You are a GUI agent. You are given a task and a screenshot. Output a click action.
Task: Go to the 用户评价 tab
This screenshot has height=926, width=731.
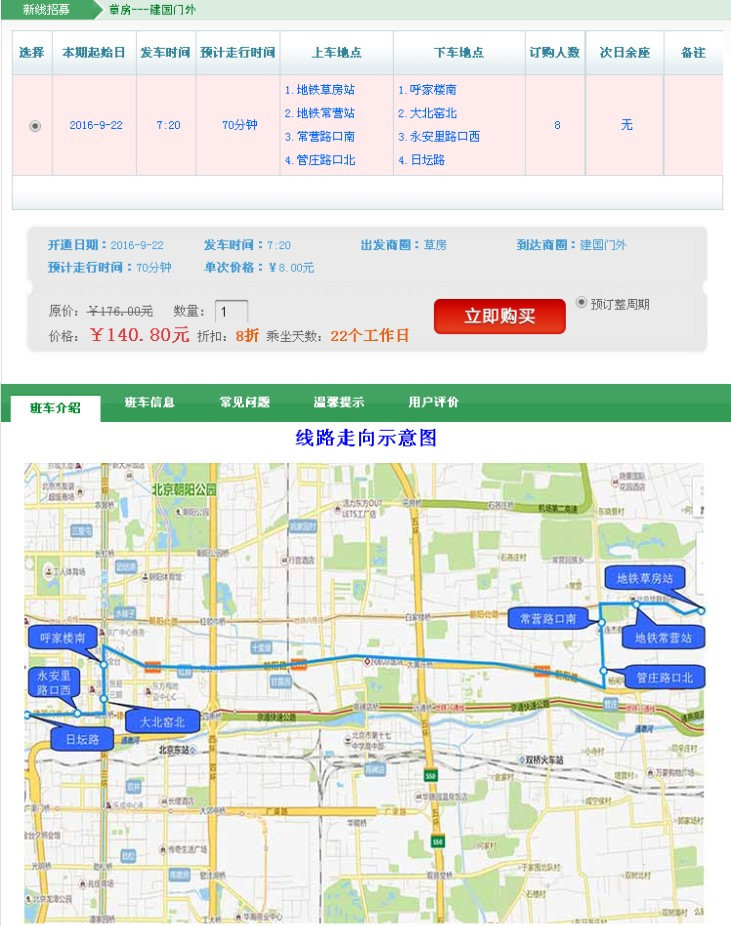click(x=434, y=403)
